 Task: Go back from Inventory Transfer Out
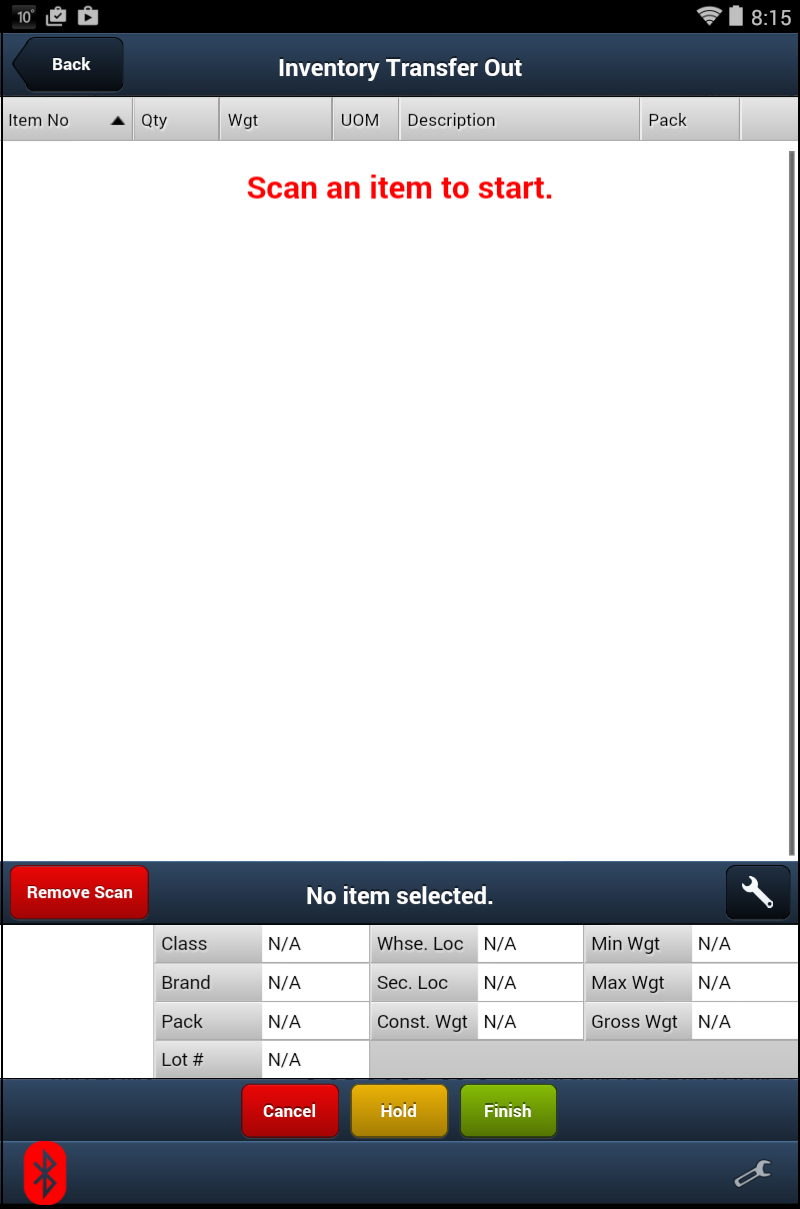click(68, 65)
